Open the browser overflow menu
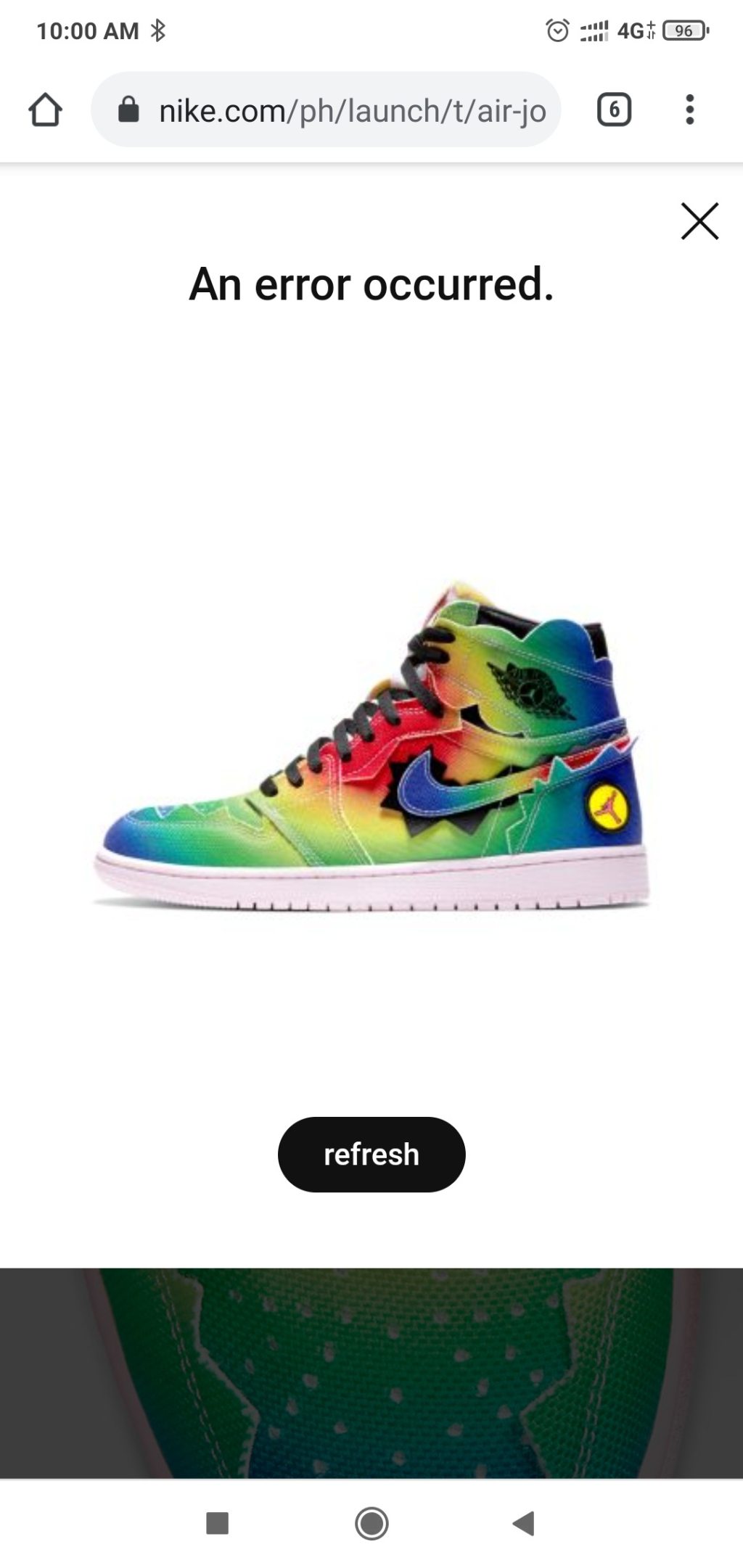The width and height of the screenshot is (743, 1568). coord(689,110)
